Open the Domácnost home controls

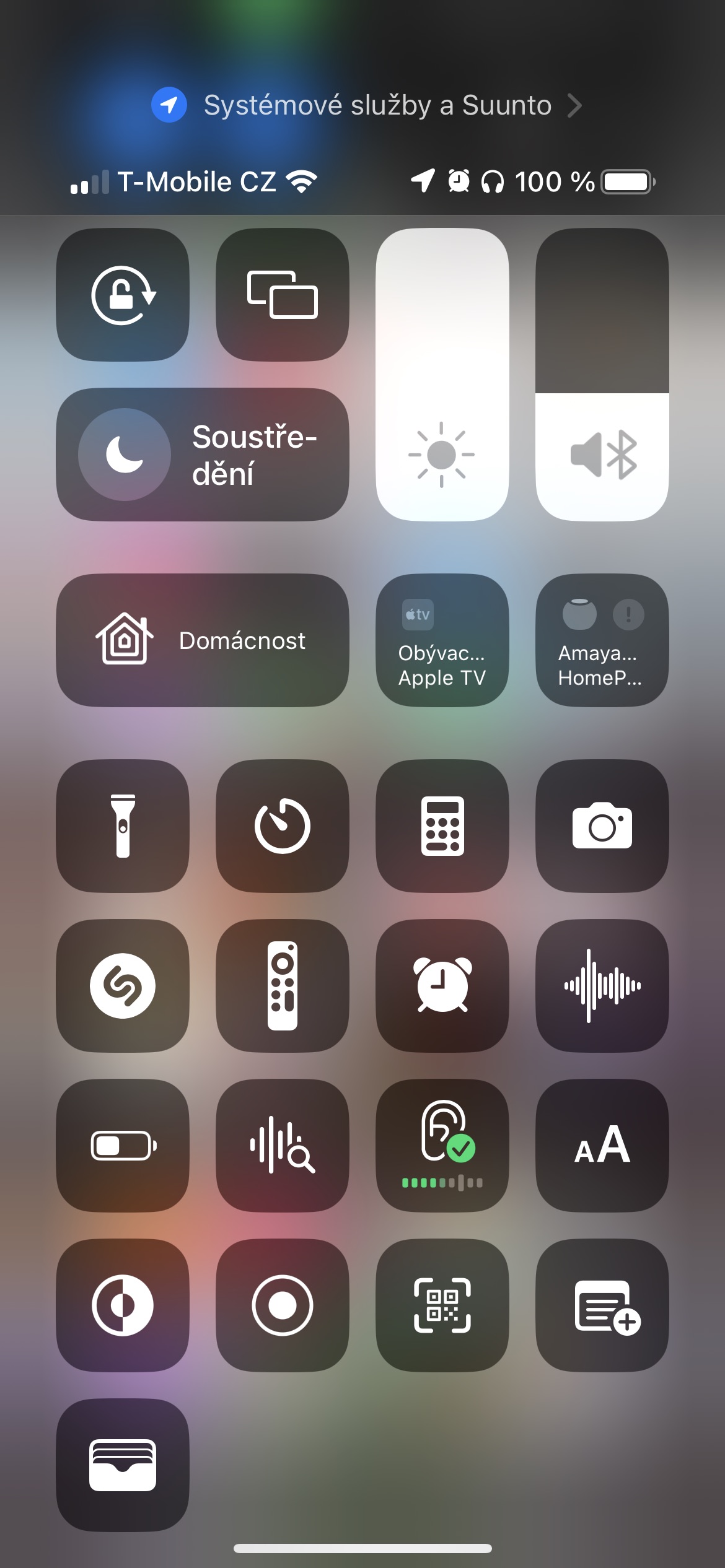pyautogui.click(x=203, y=640)
